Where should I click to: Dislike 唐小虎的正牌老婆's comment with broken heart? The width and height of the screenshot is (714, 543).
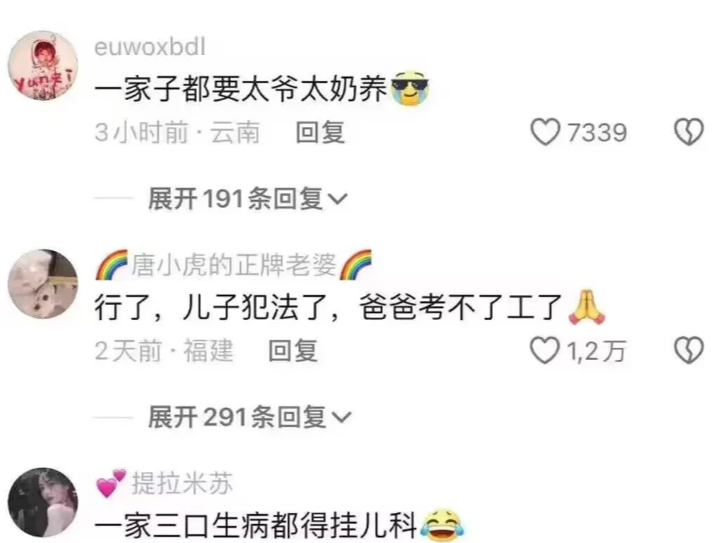pyautogui.click(x=688, y=350)
